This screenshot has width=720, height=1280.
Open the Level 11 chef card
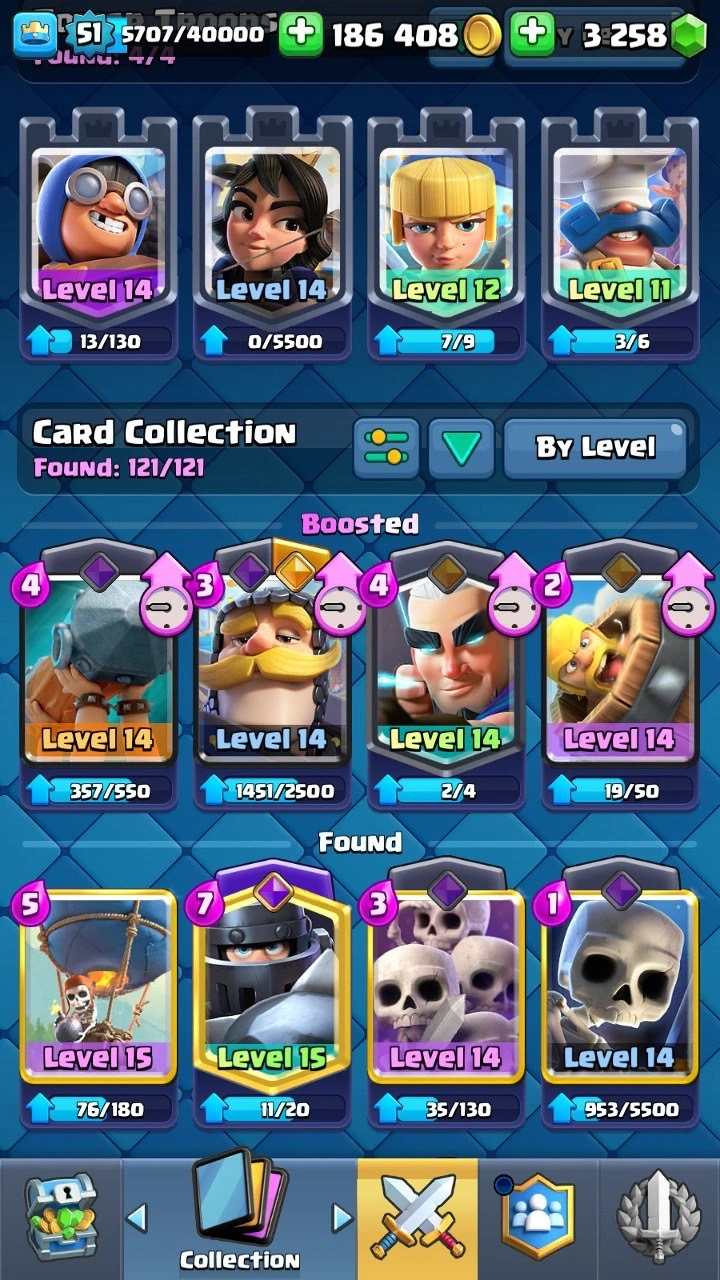click(619, 230)
